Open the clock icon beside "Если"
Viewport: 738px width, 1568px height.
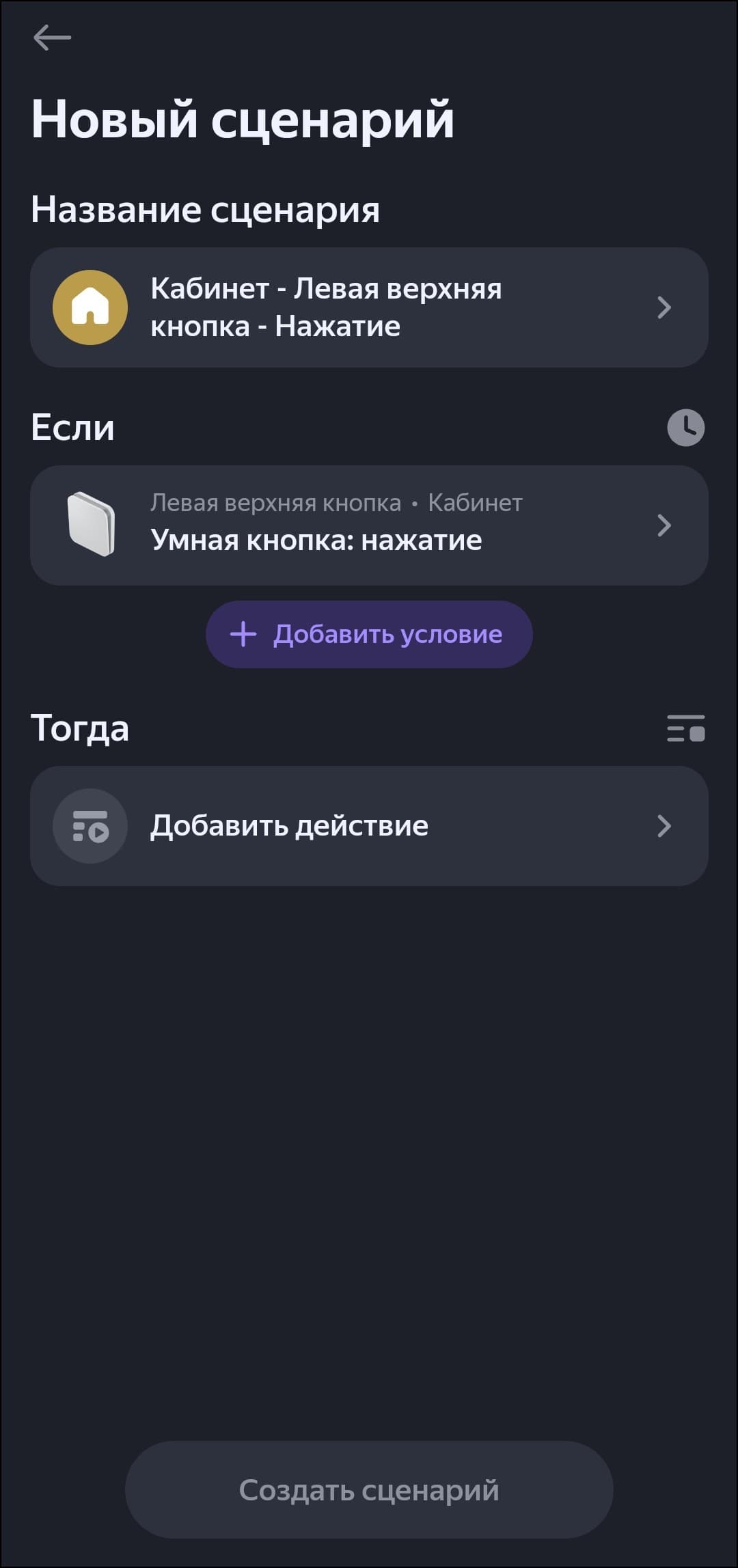tap(685, 428)
